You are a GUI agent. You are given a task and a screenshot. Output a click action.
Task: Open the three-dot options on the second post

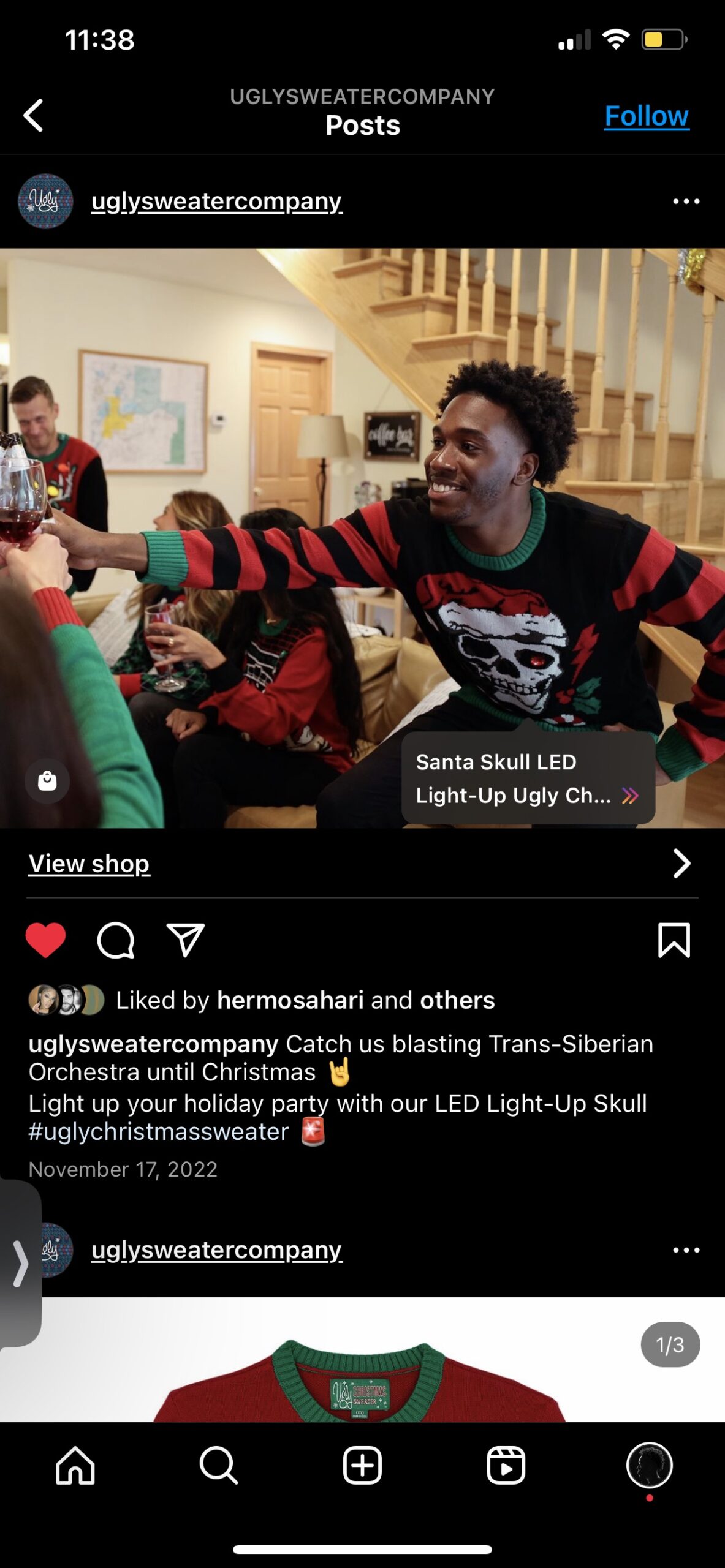click(x=686, y=1250)
